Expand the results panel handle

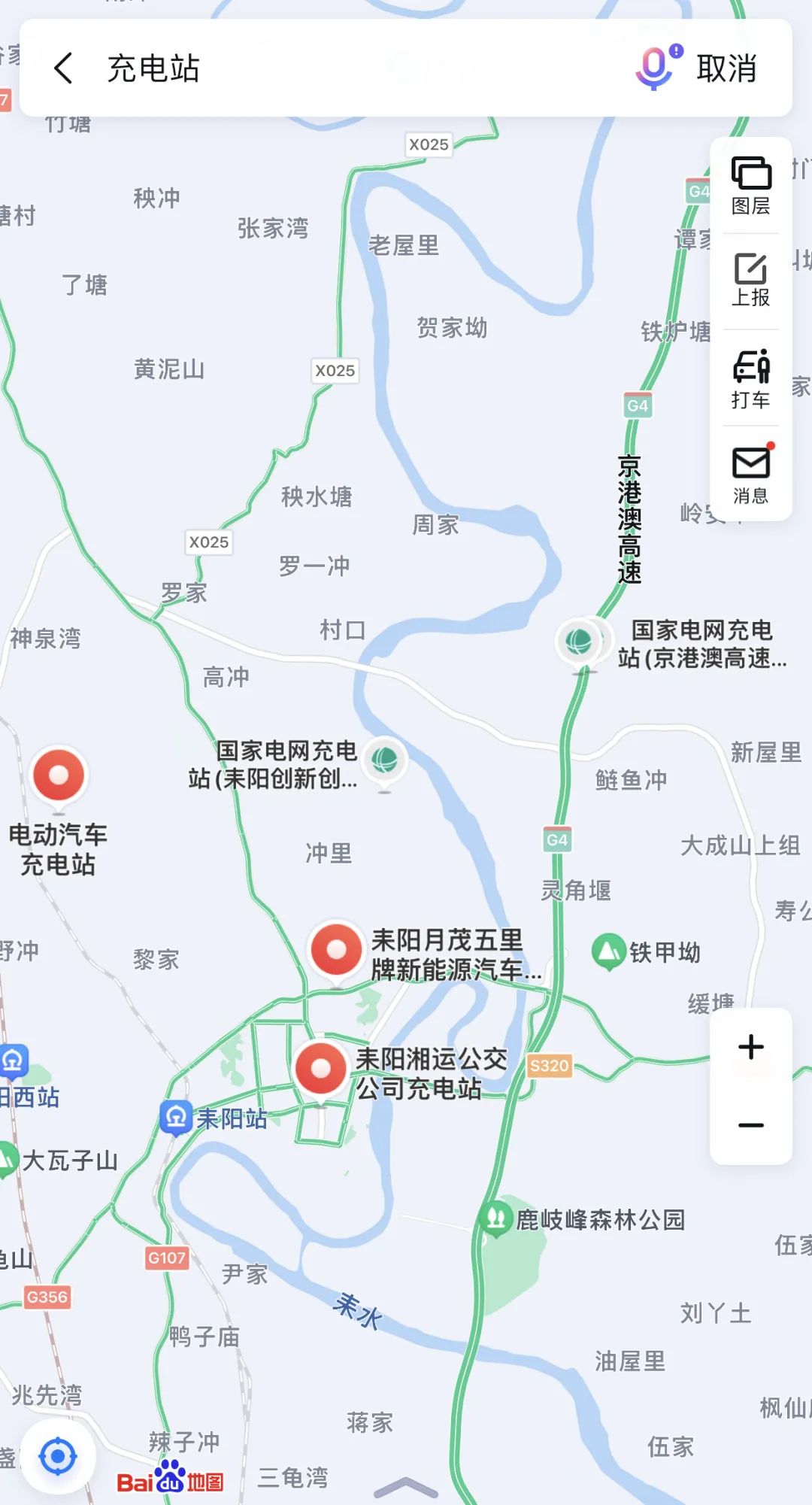pos(406,1487)
